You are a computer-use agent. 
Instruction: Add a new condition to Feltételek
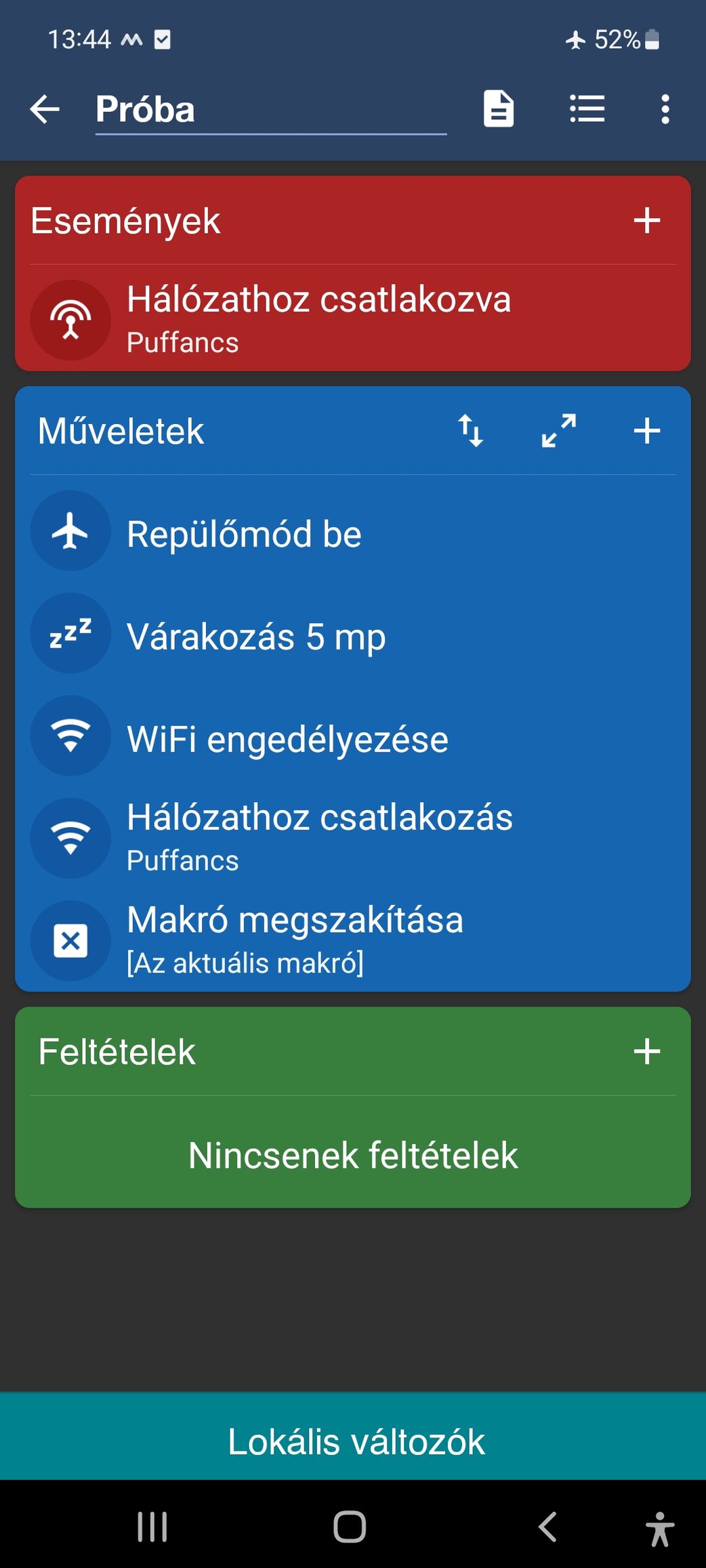tap(647, 1051)
